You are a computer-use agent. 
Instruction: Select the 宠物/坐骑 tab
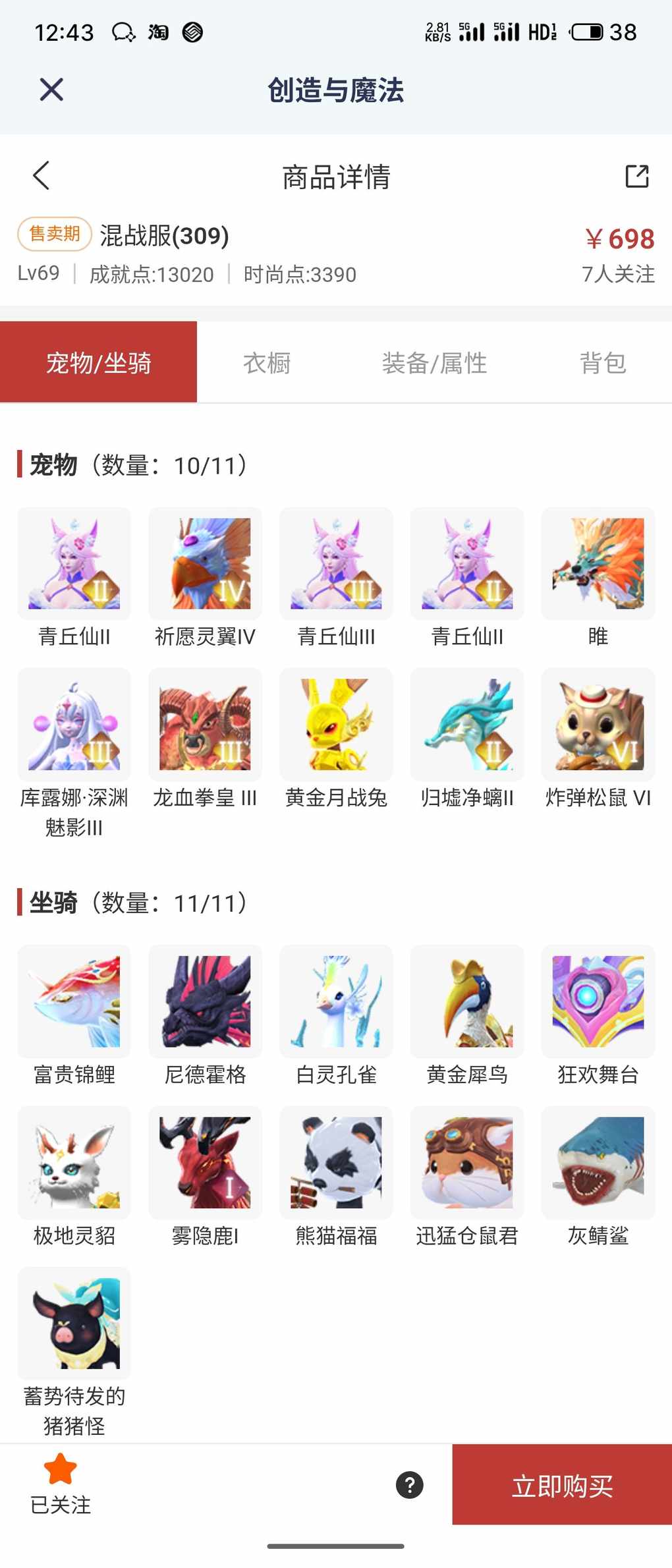coord(98,363)
